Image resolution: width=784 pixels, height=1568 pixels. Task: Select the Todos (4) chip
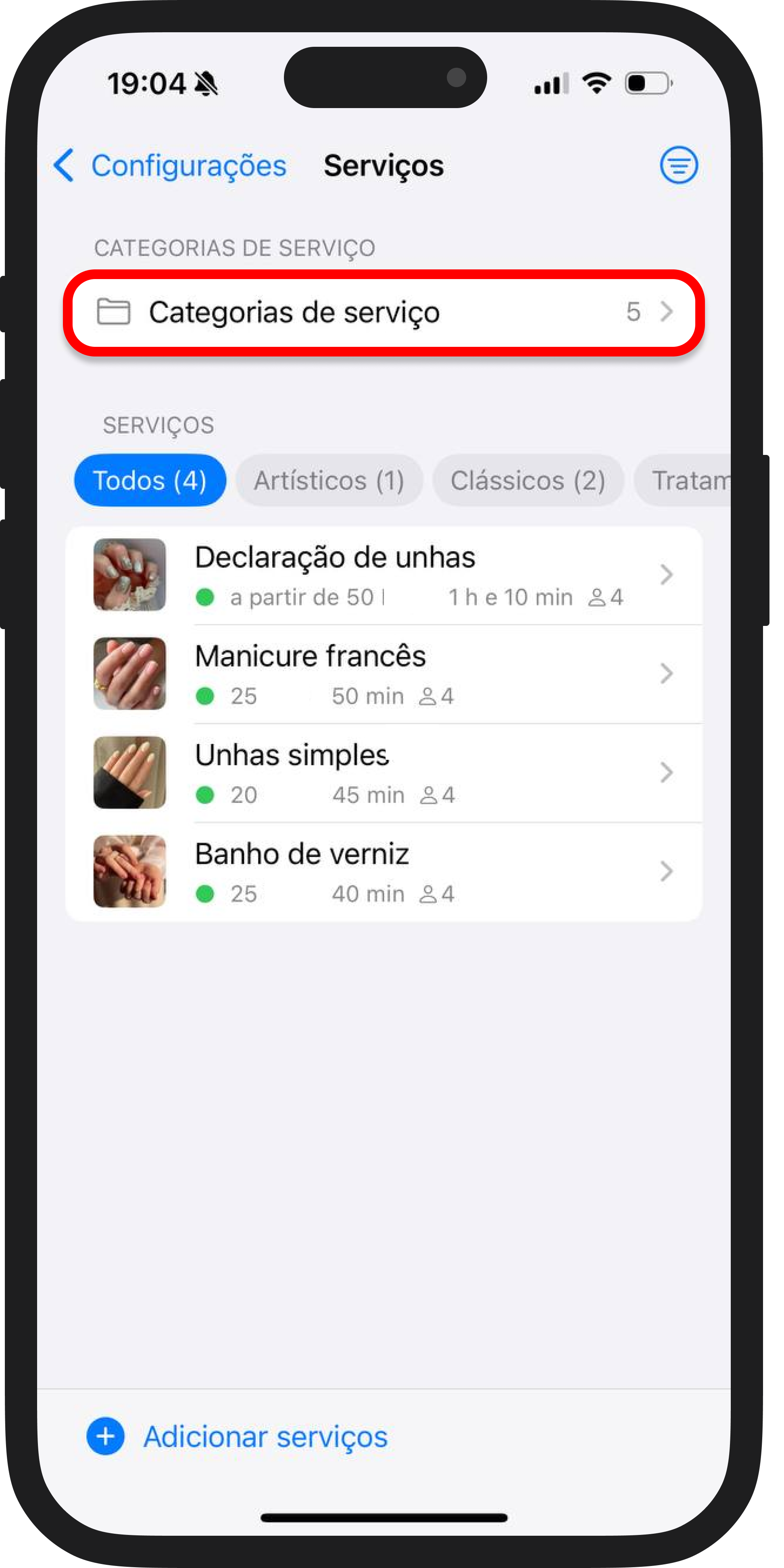(x=150, y=480)
